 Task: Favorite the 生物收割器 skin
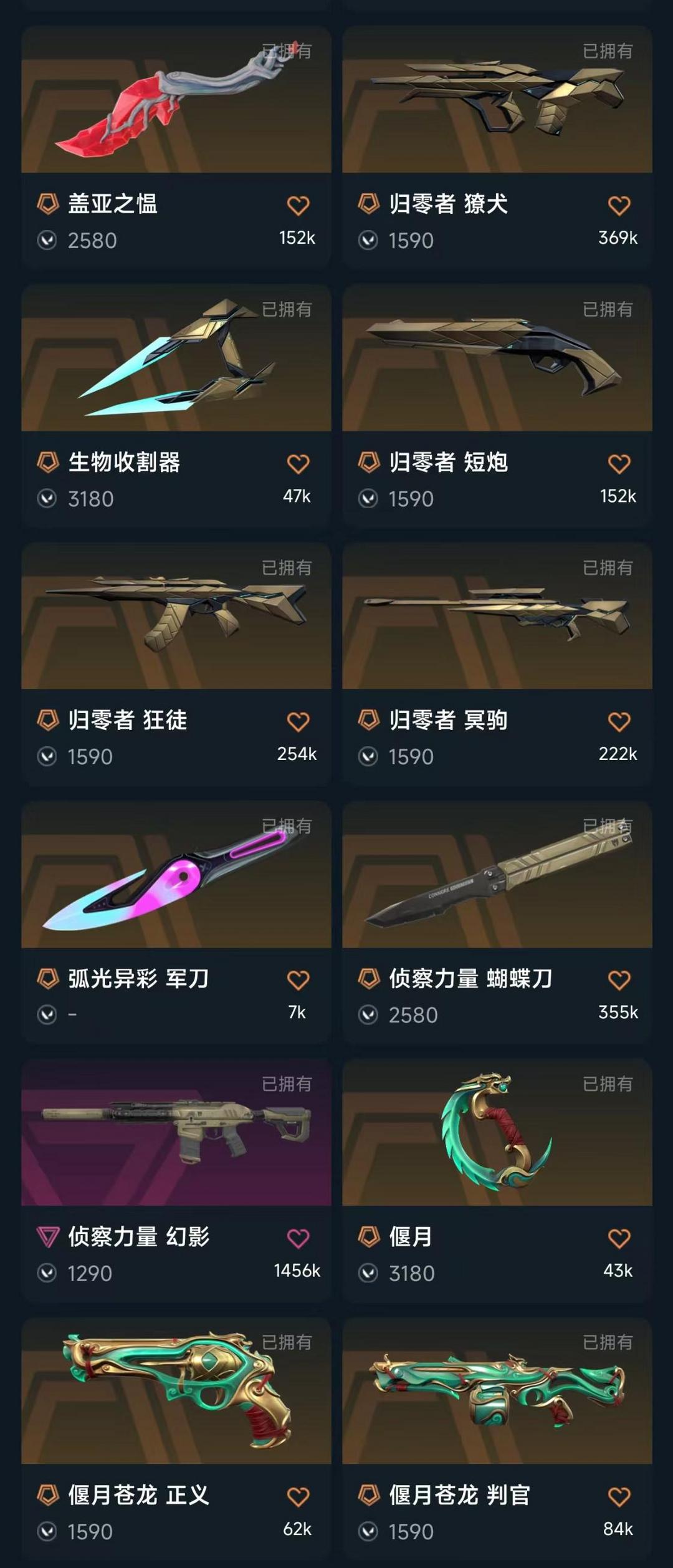298,464
